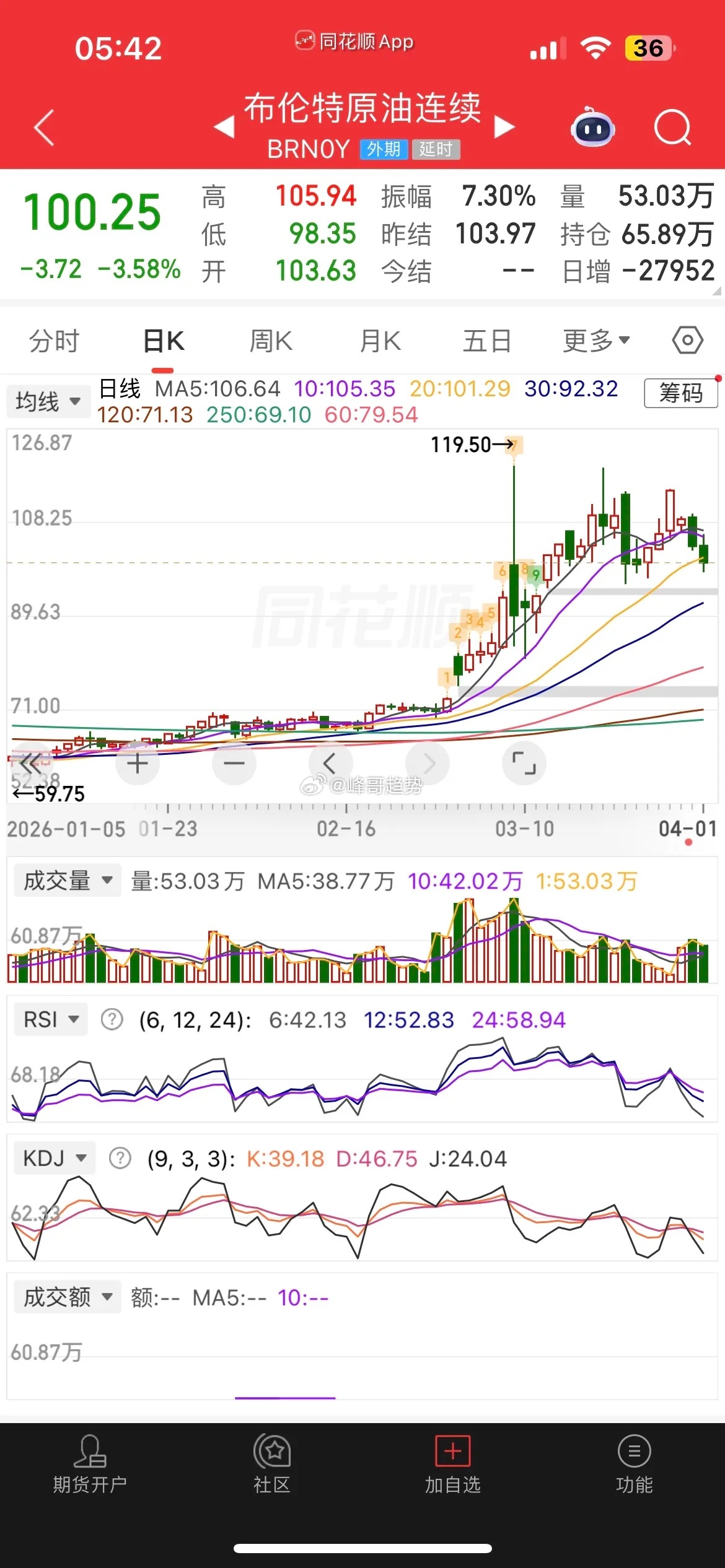Zoom out with the minus icon on chart
The image size is (725, 1568).
click(x=234, y=763)
